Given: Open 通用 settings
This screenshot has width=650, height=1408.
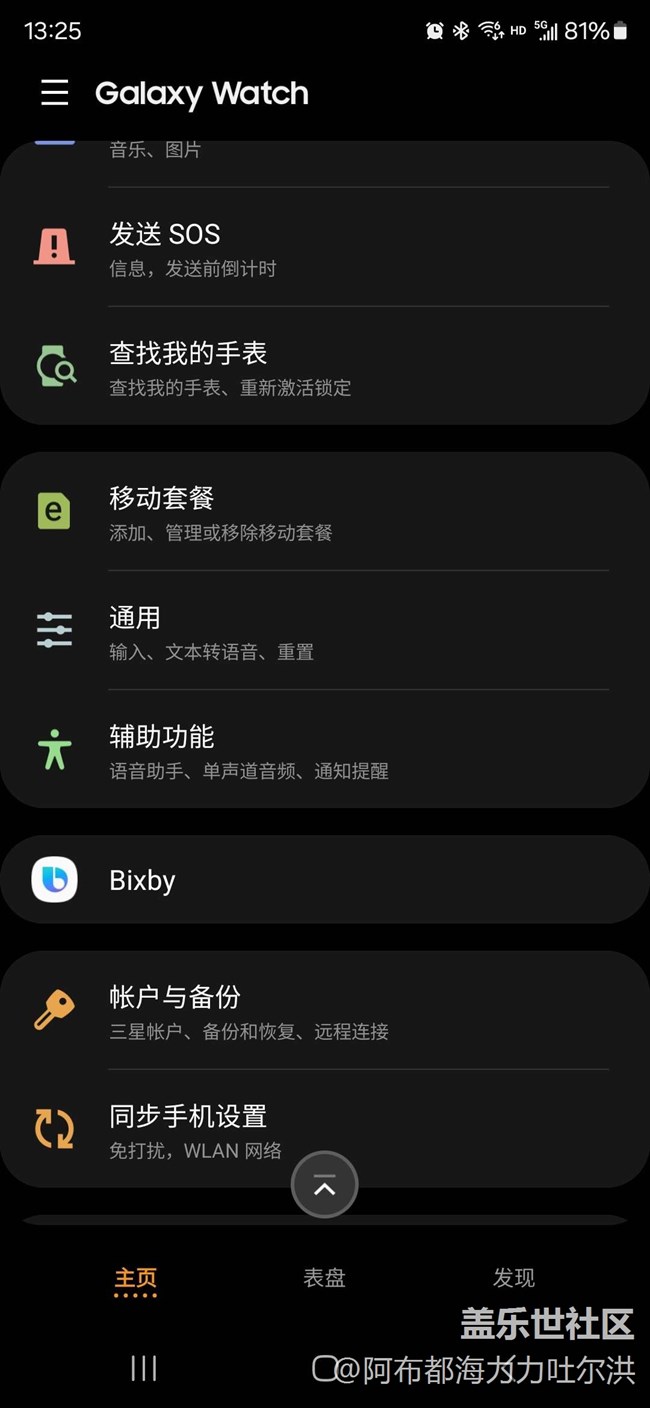Looking at the screenshot, I should (325, 630).
